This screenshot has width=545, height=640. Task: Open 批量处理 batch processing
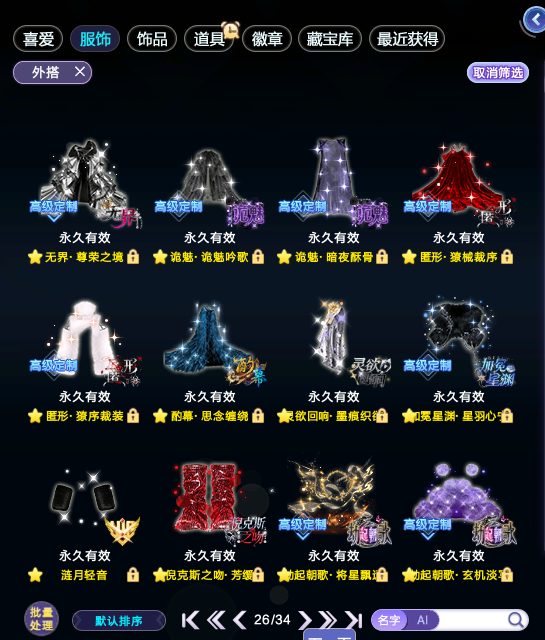pyautogui.click(x=41, y=619)
